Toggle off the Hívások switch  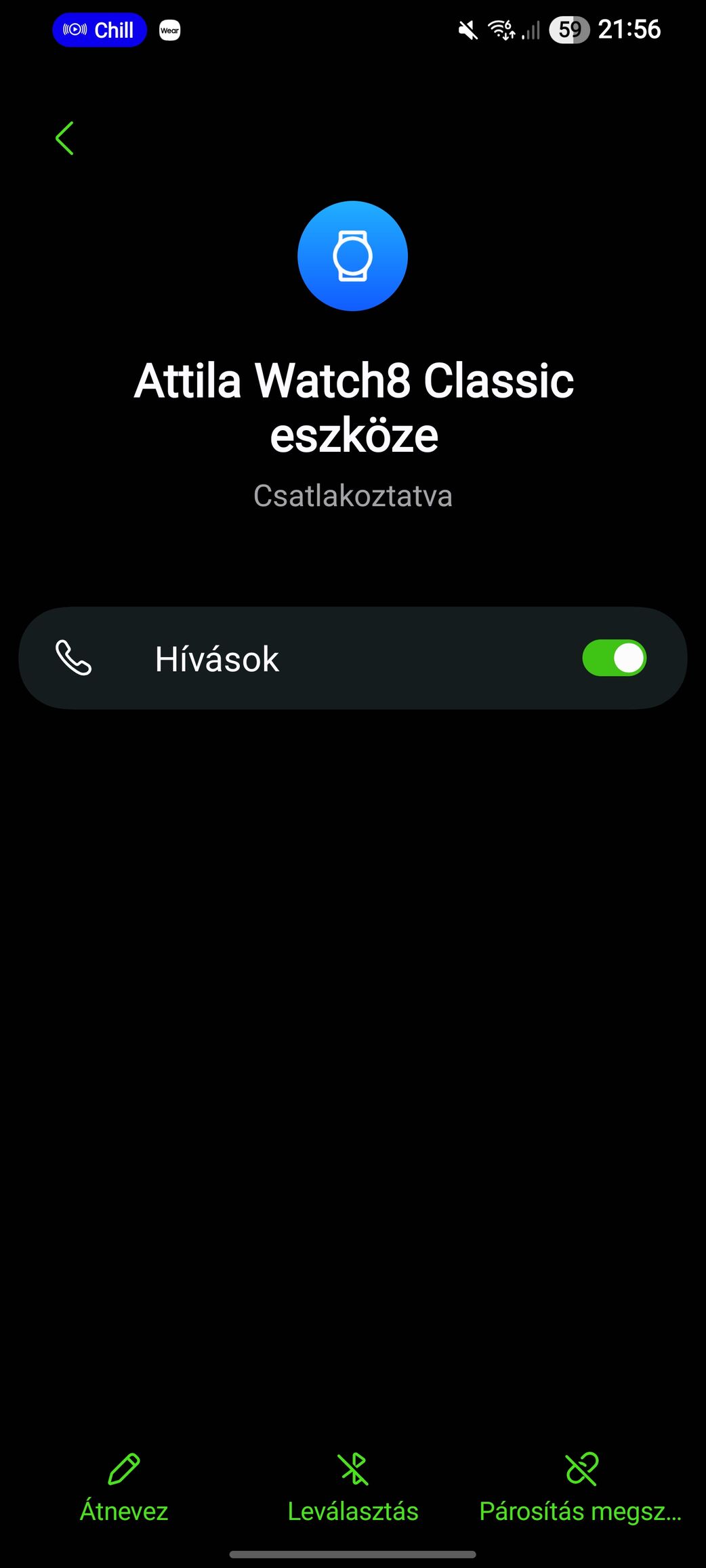614,658
